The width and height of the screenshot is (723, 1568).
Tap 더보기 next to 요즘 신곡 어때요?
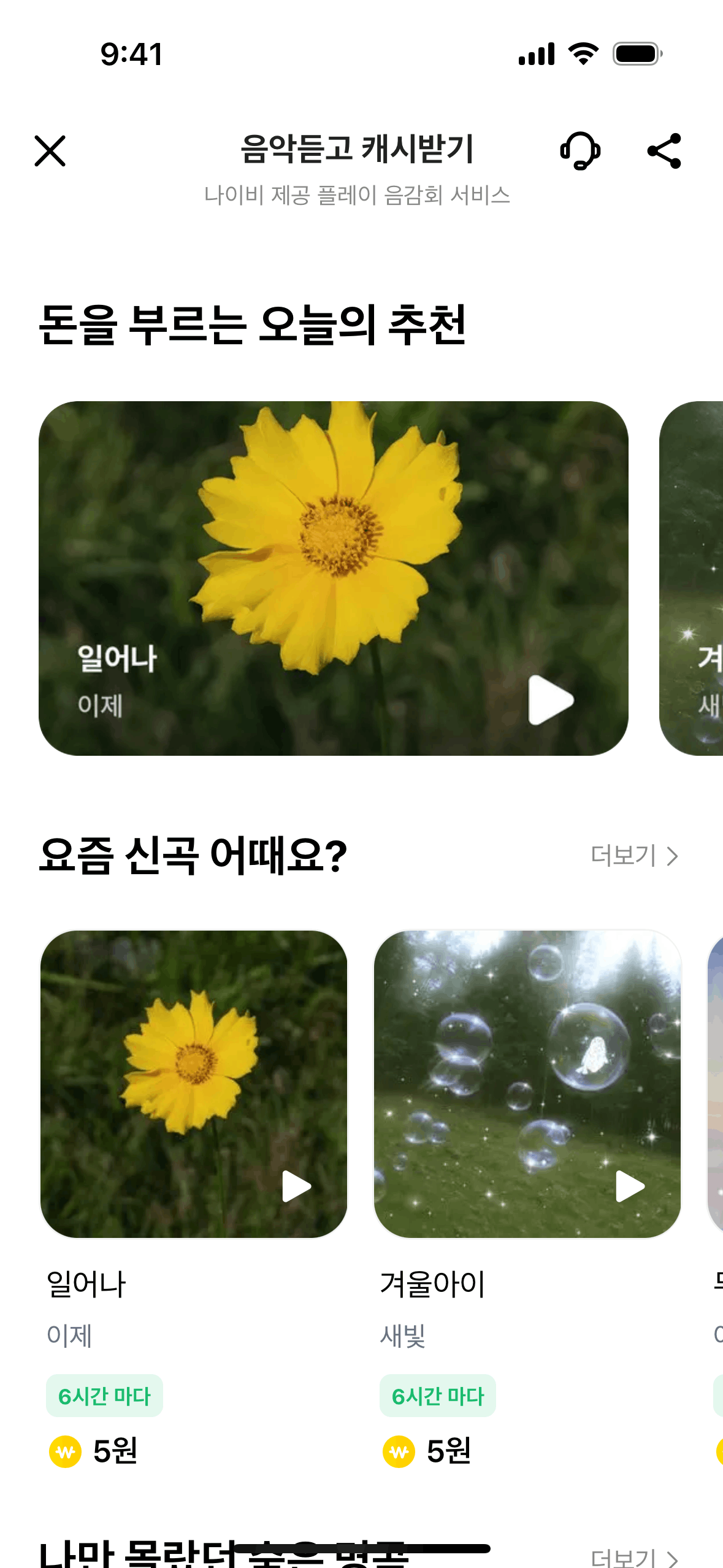coord(634,856)
